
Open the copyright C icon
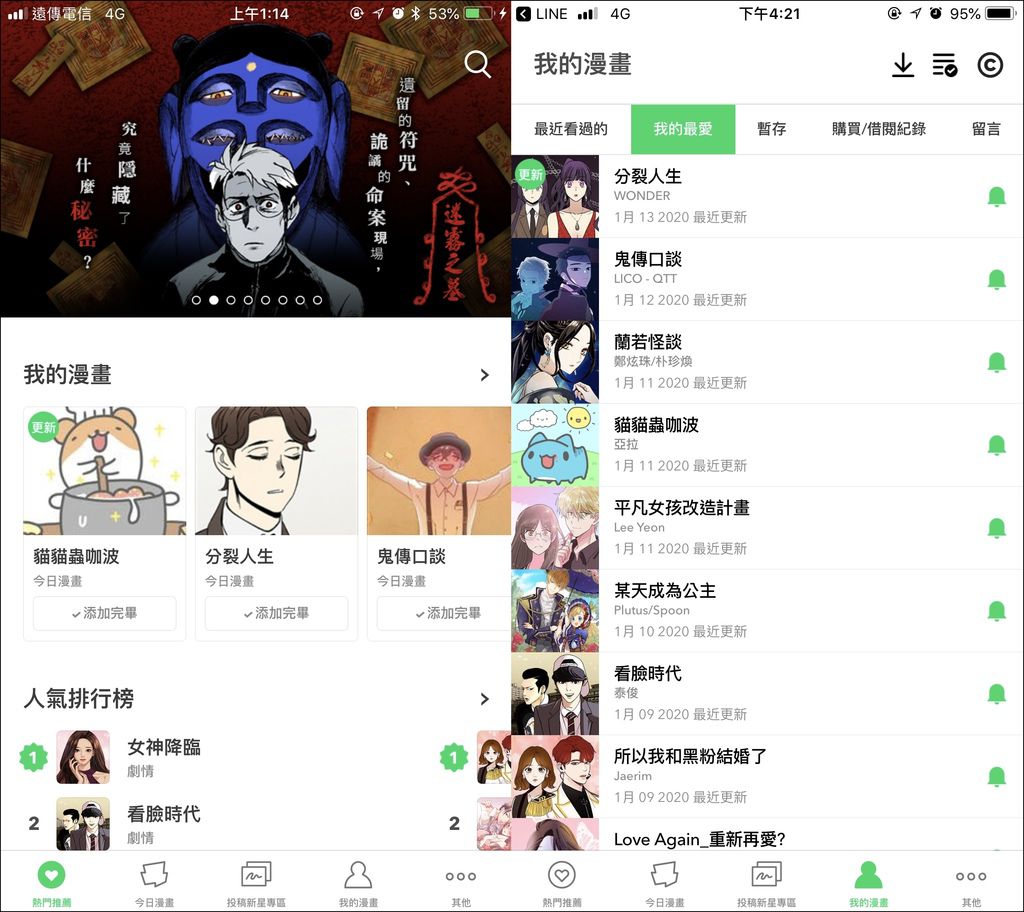tap(989, 66)
